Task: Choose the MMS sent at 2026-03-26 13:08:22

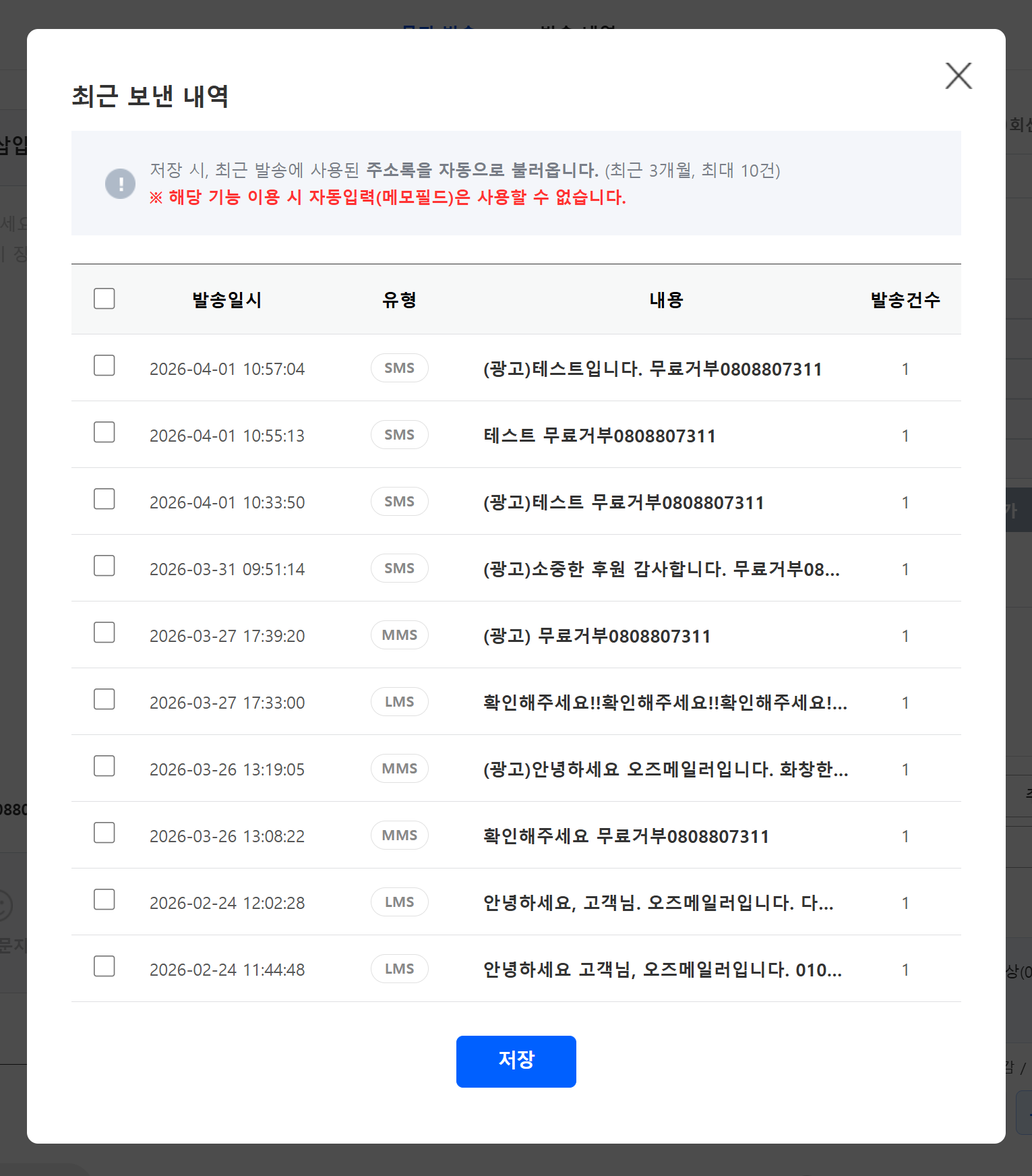Action: coord(104,833)
